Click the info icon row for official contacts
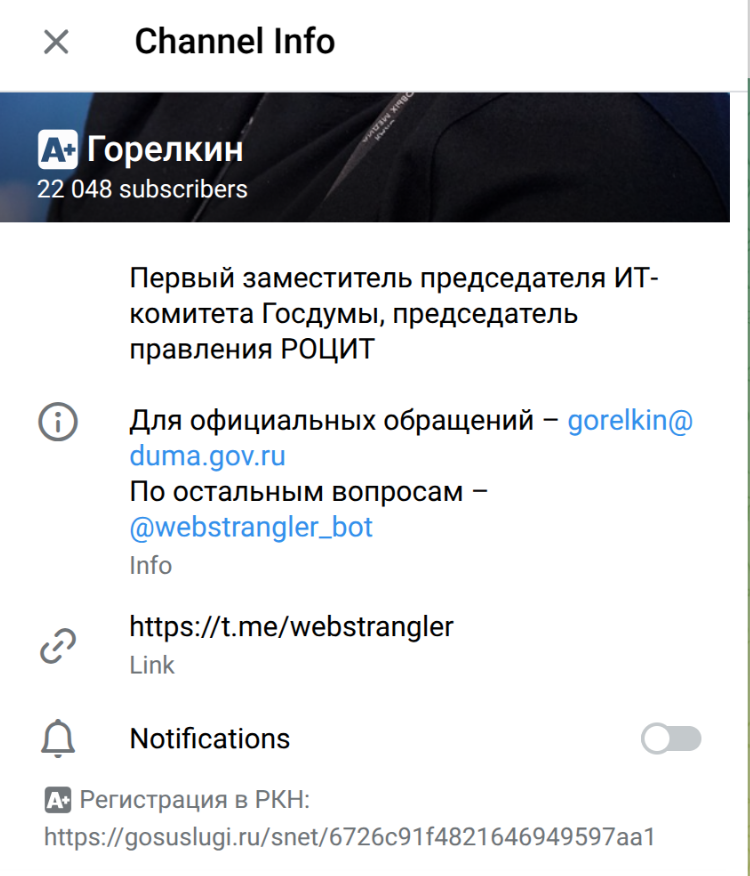This screenshot has height=876, width=750. point(57,422)
